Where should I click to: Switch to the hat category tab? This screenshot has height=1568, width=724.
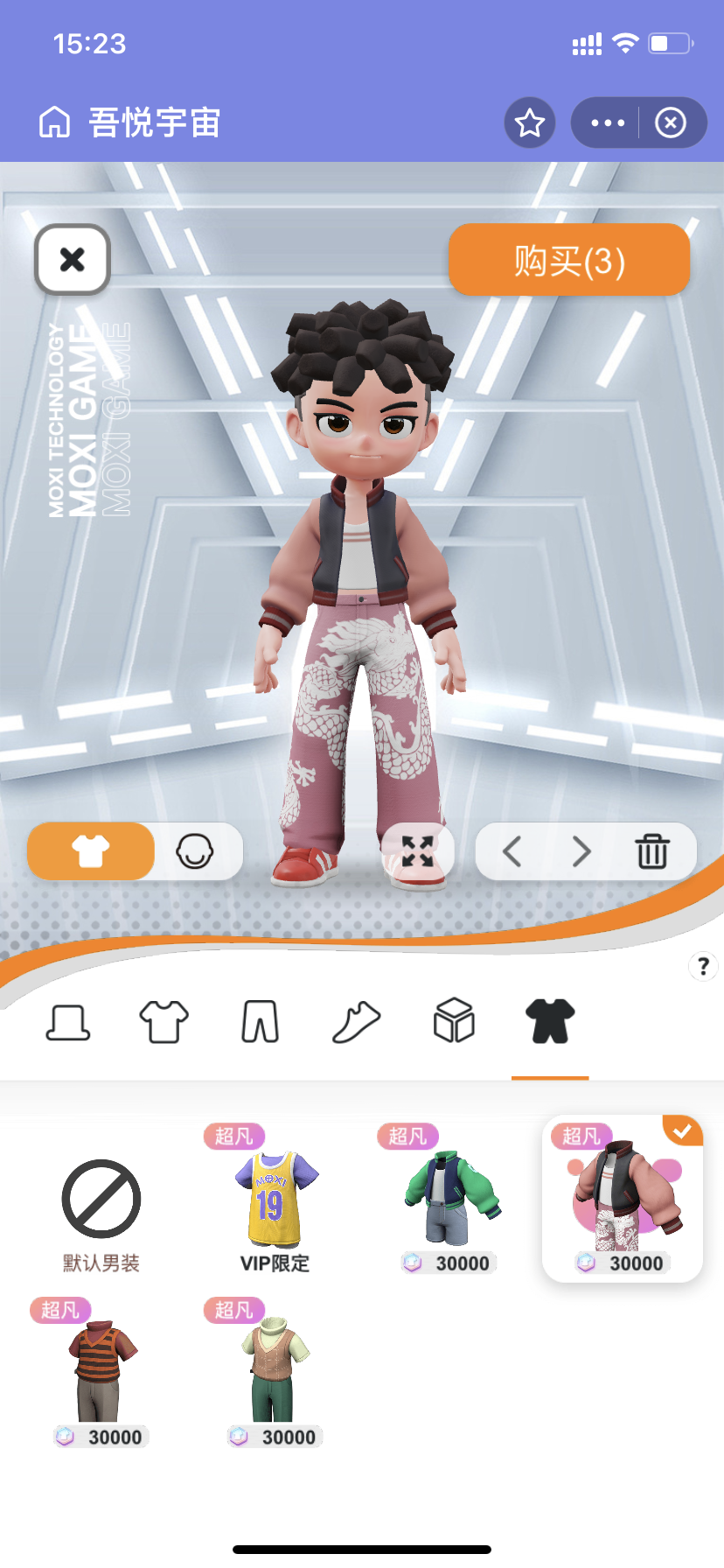67,1021
